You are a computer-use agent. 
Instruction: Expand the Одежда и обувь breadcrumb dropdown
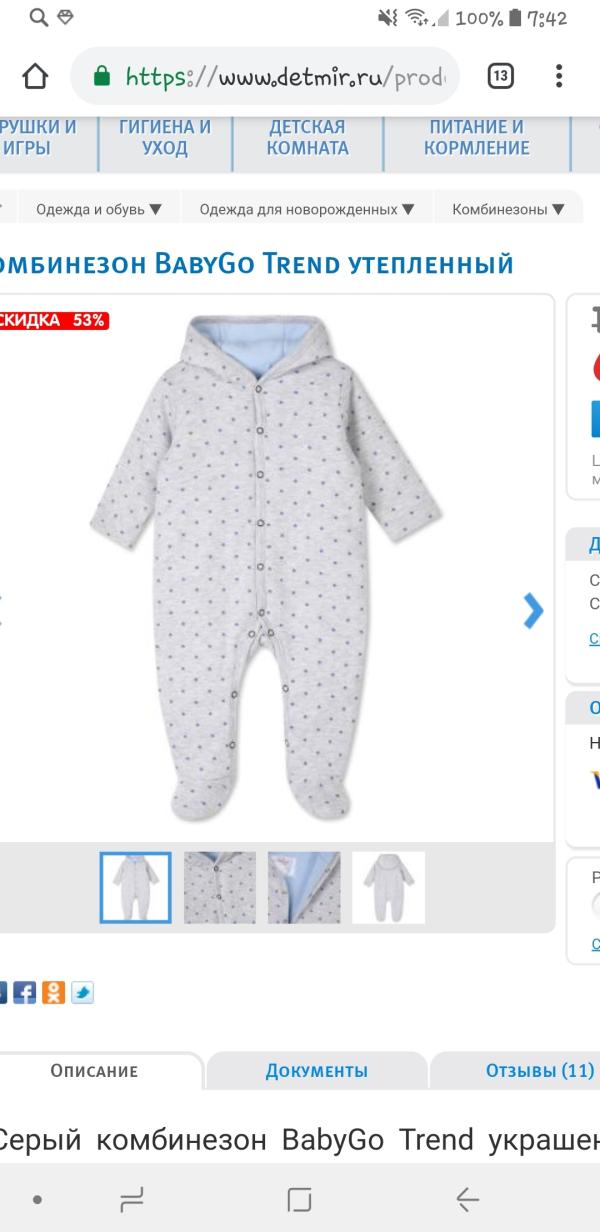click(99, 210)
